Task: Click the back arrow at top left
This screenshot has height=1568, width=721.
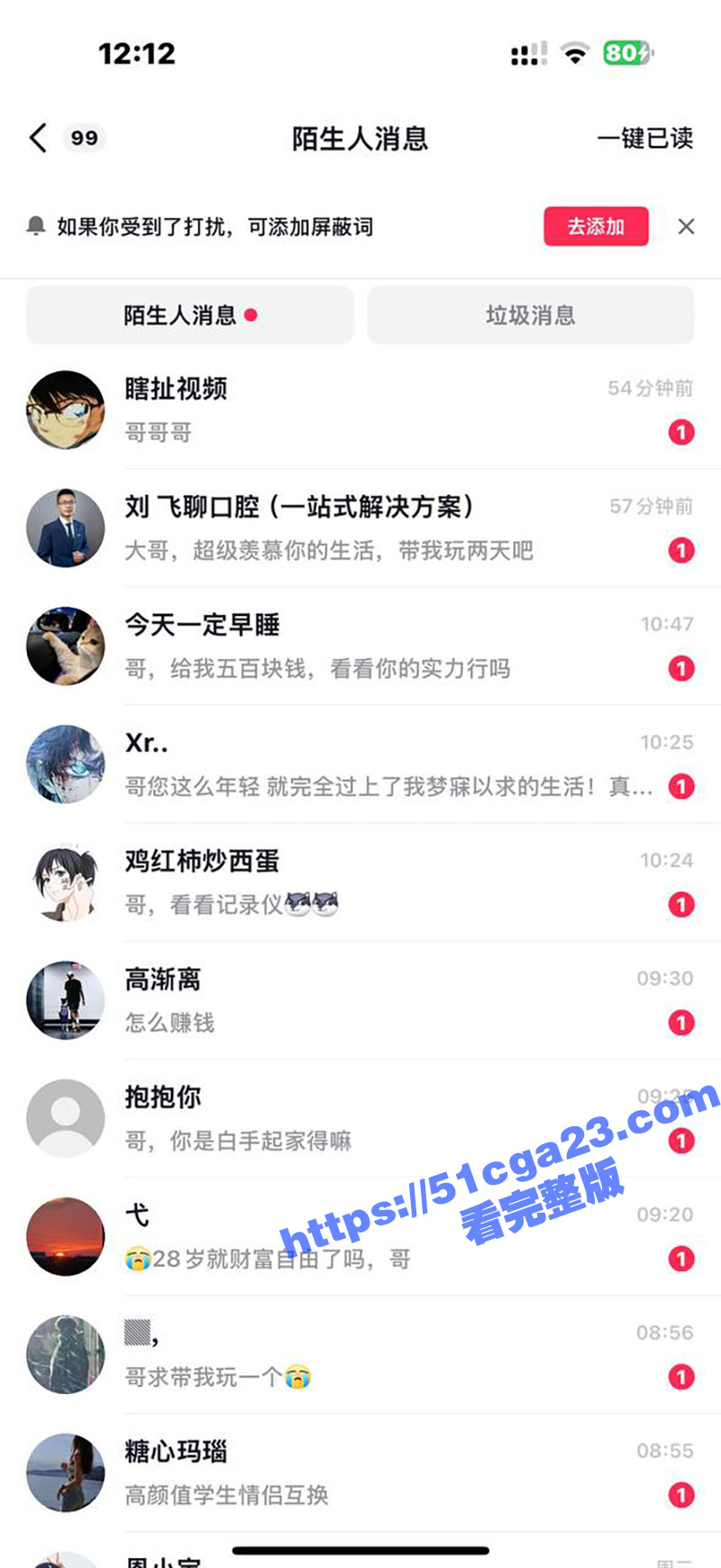Action: [38, 137]
